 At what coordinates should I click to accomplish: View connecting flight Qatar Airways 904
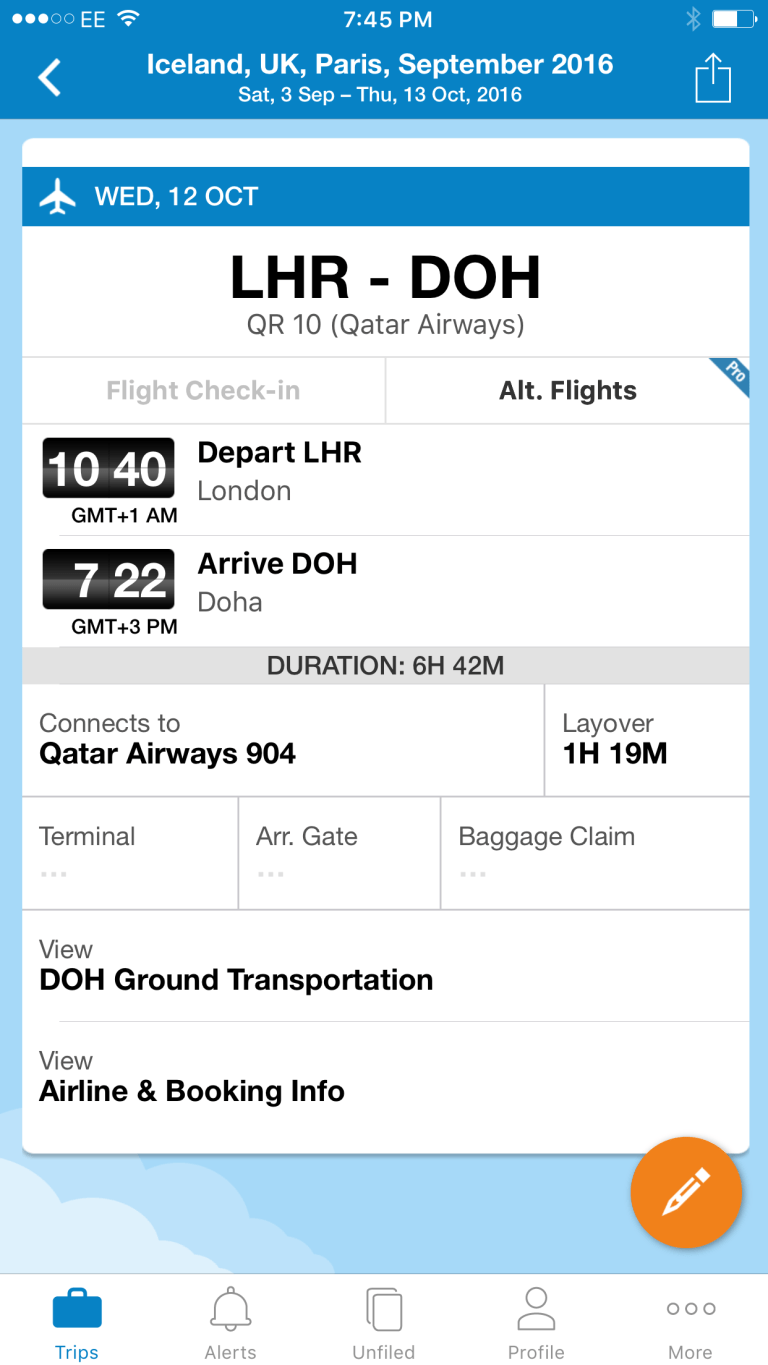click(x=282, y=740)
